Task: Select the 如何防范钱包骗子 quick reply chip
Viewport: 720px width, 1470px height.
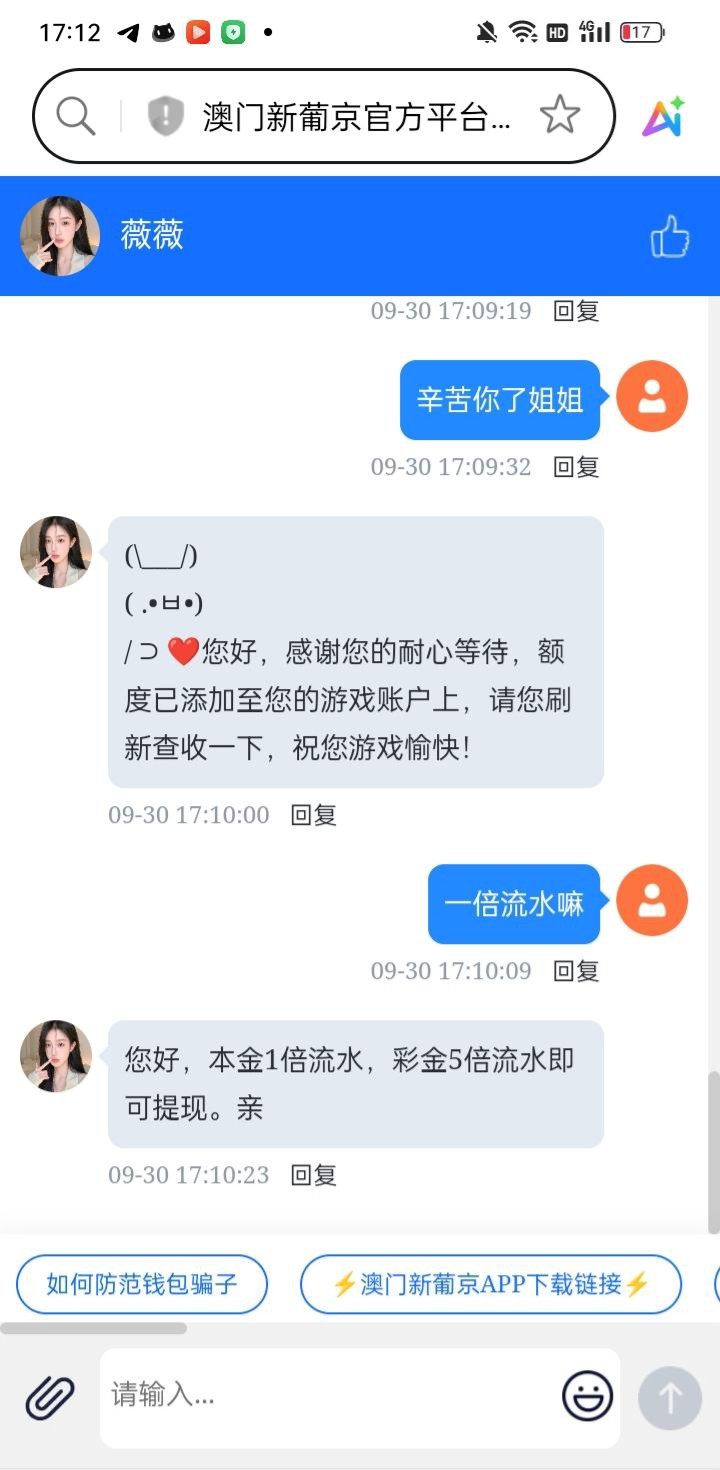Action: click(x=142, y=1283)
